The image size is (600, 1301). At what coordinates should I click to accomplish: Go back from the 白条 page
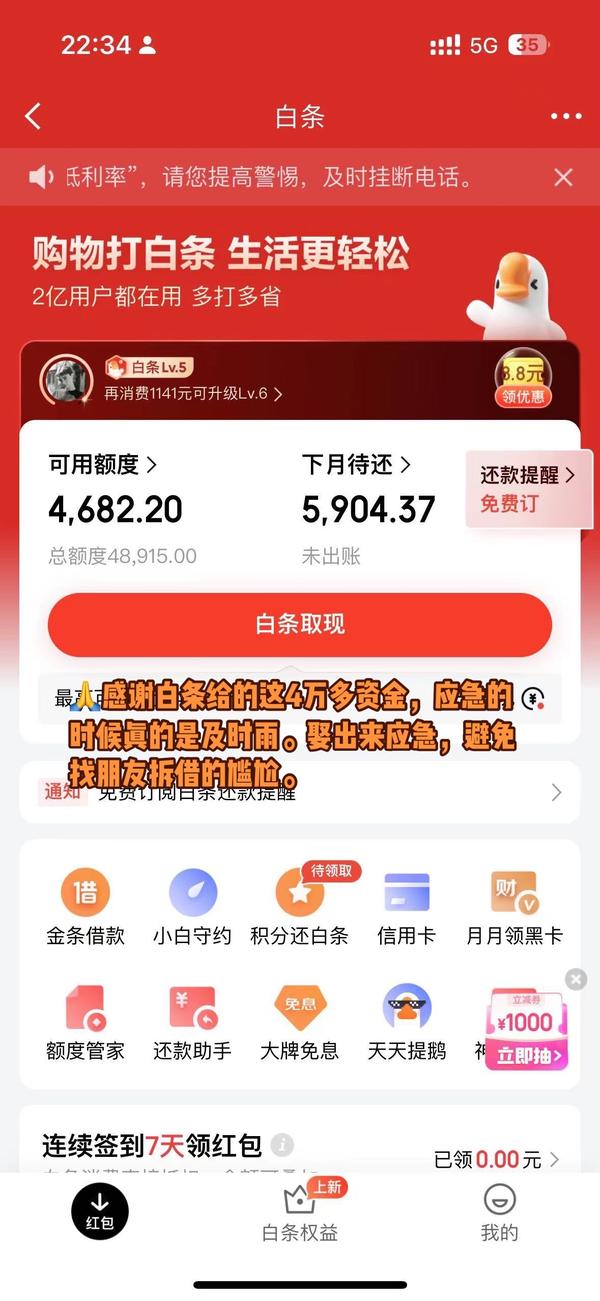point(33,116)
